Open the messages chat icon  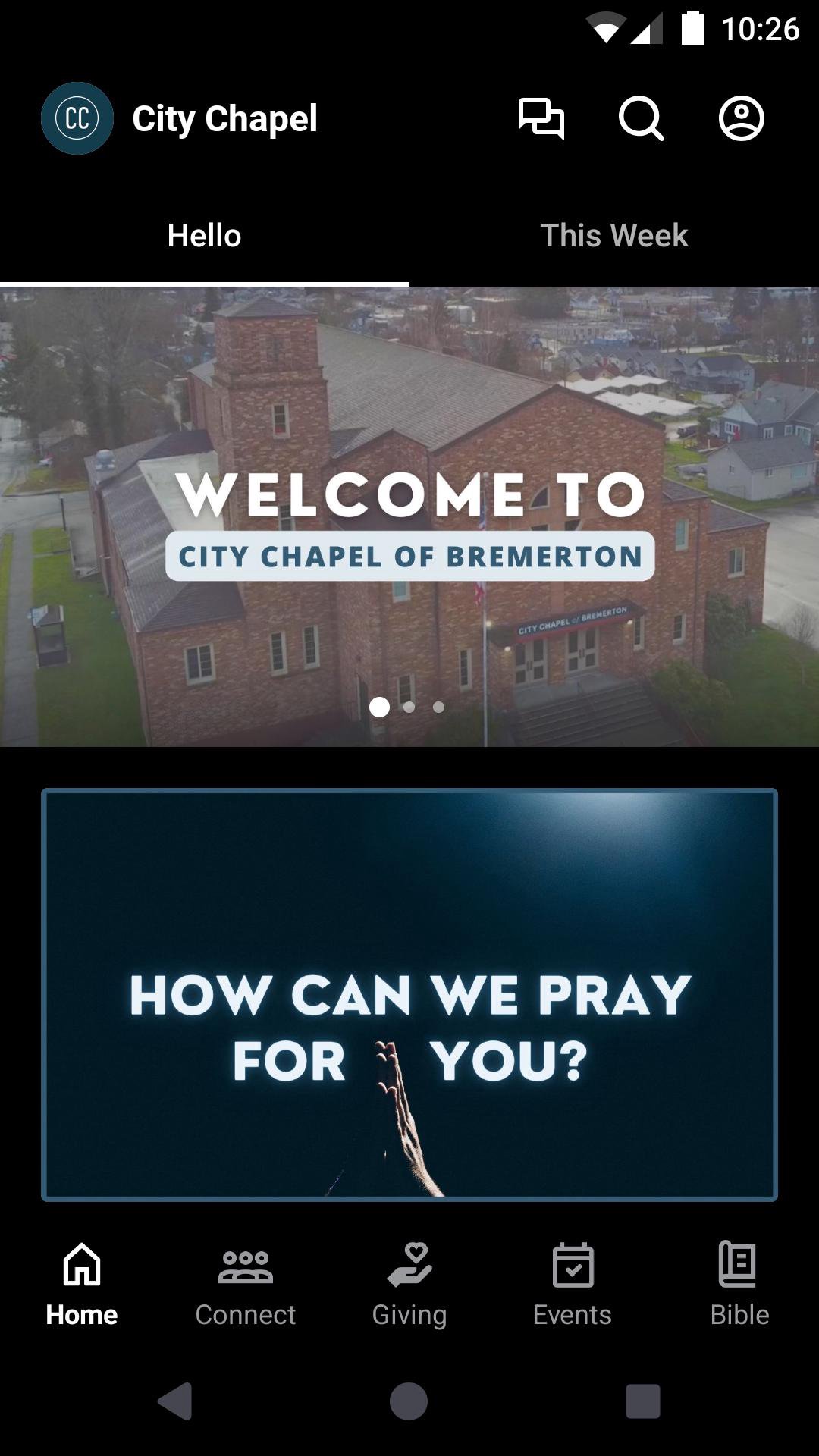click(541, 118)
